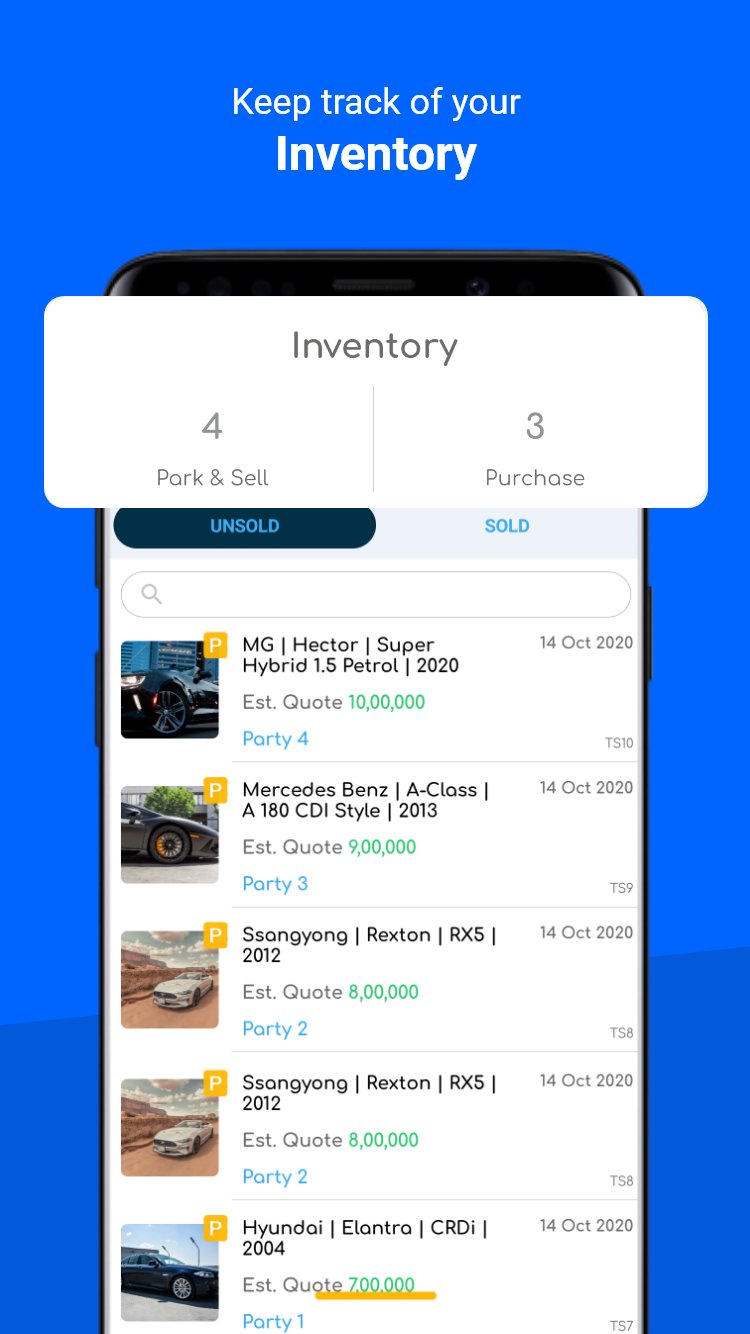Viewport: 750px width, 1334px height.
Task: Click the search magnifier icon
Action: (149, 594)
